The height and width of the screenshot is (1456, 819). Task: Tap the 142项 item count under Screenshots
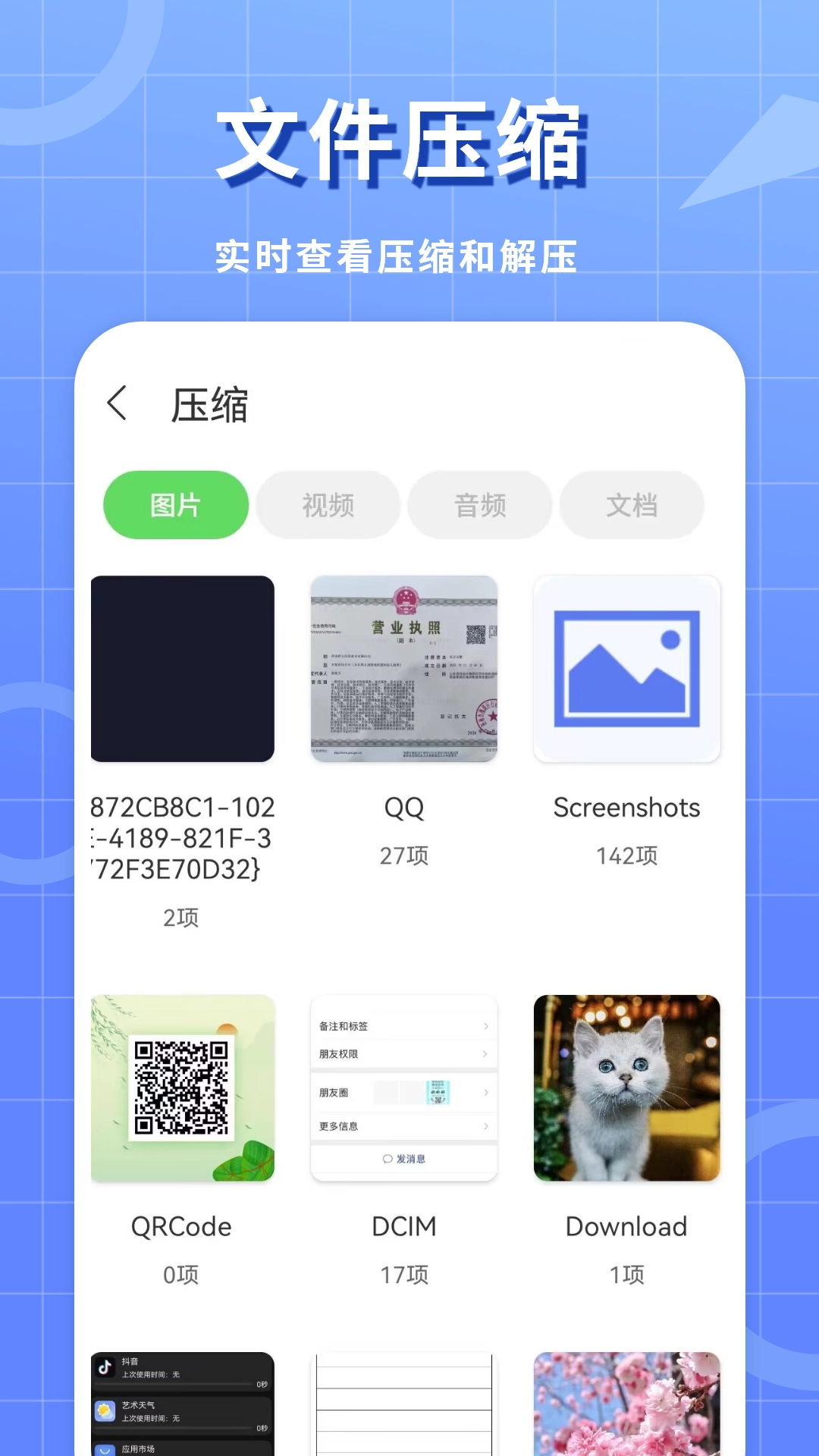(x=626, y=855)
